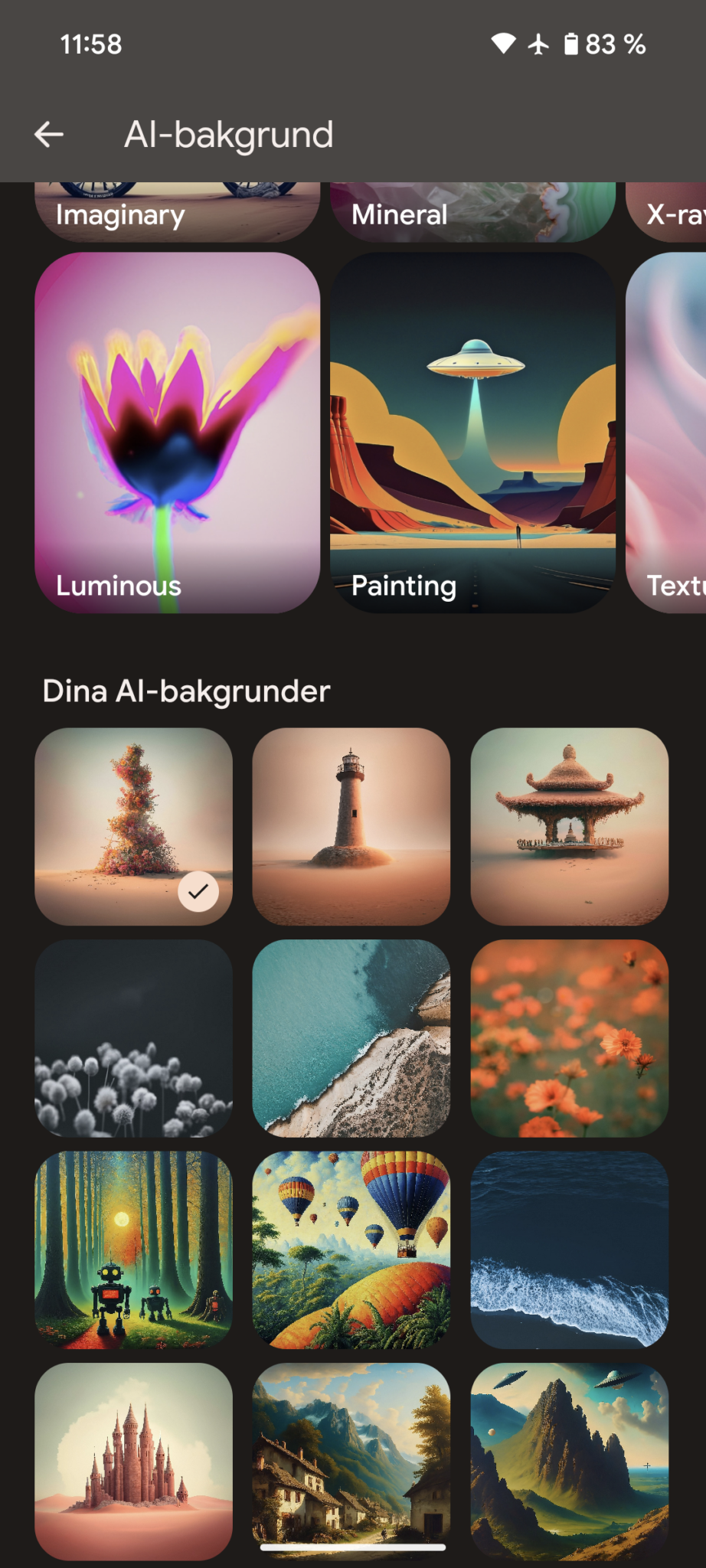Image resolution: width=706 pixels, height=1568 pixels.
Task: Select the mountain village painting wallpaper
Action: 351,1455
